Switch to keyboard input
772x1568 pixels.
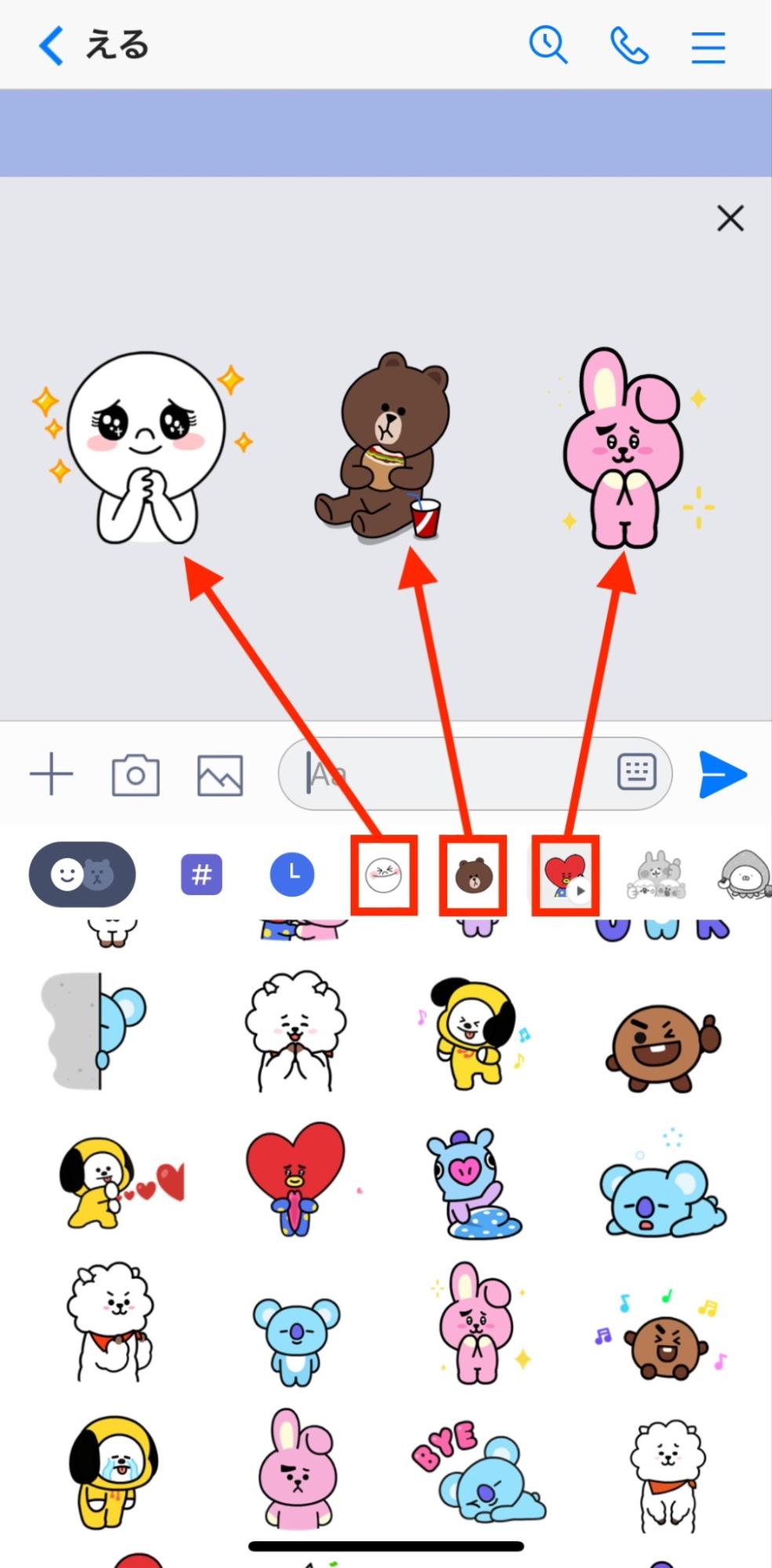[636, 773]
